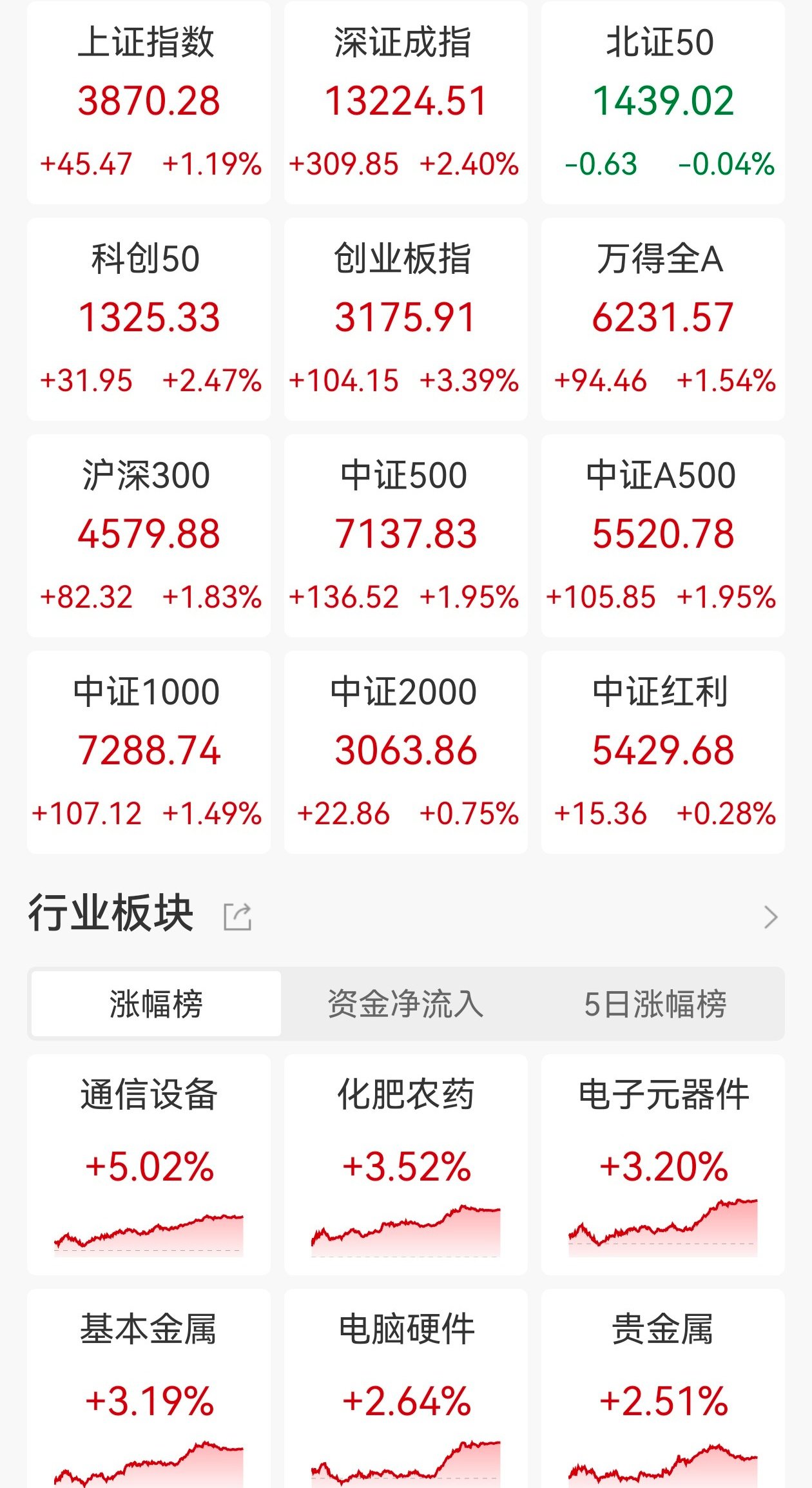The image size is (812, 1488).
Task: Open the 电子元器件 sector card
Action: pos(662,1164)
